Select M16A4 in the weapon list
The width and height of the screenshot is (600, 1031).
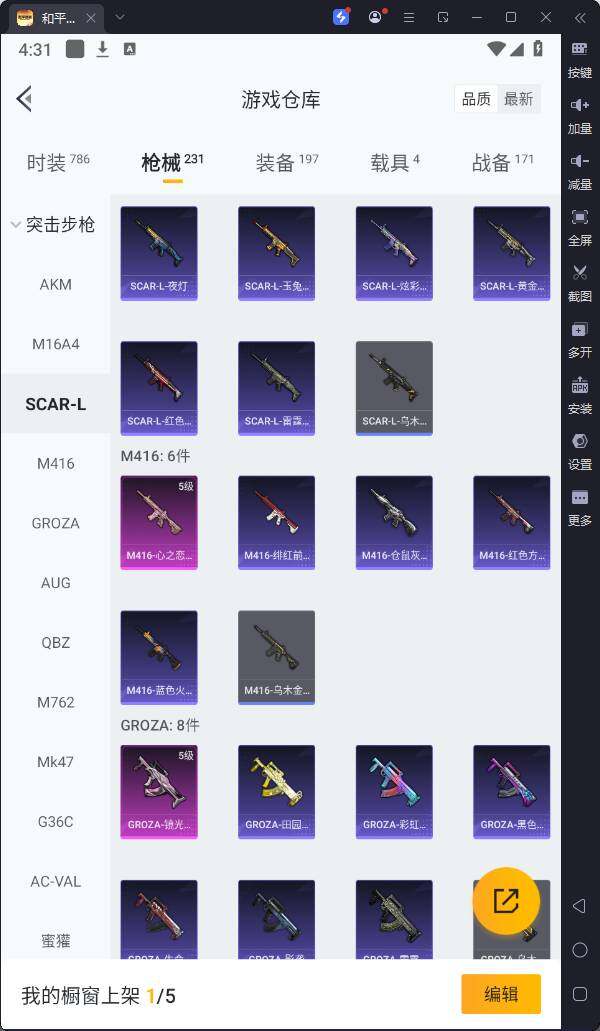[x=55, y=344]
